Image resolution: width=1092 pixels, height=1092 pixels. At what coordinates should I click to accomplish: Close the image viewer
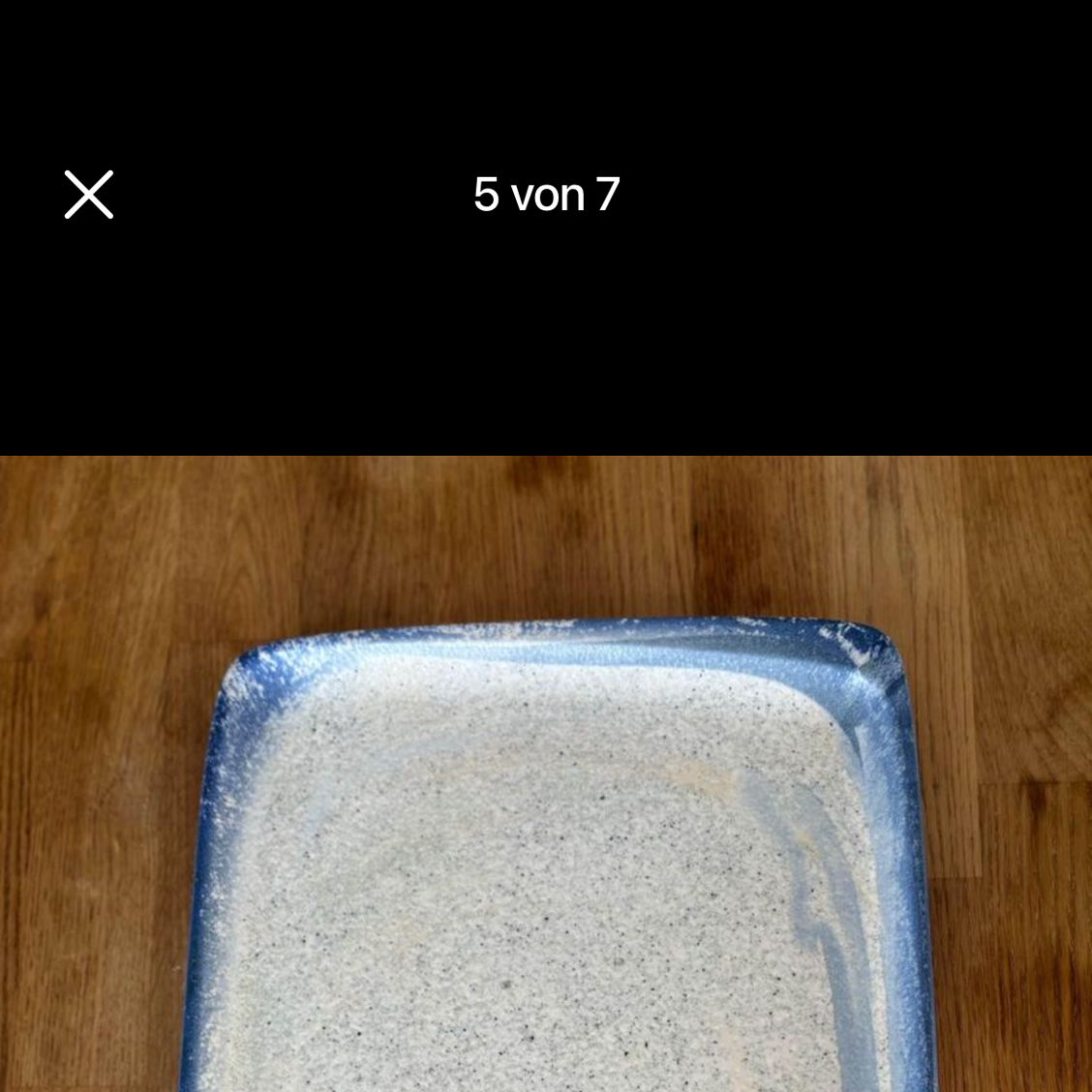(89, 195)
